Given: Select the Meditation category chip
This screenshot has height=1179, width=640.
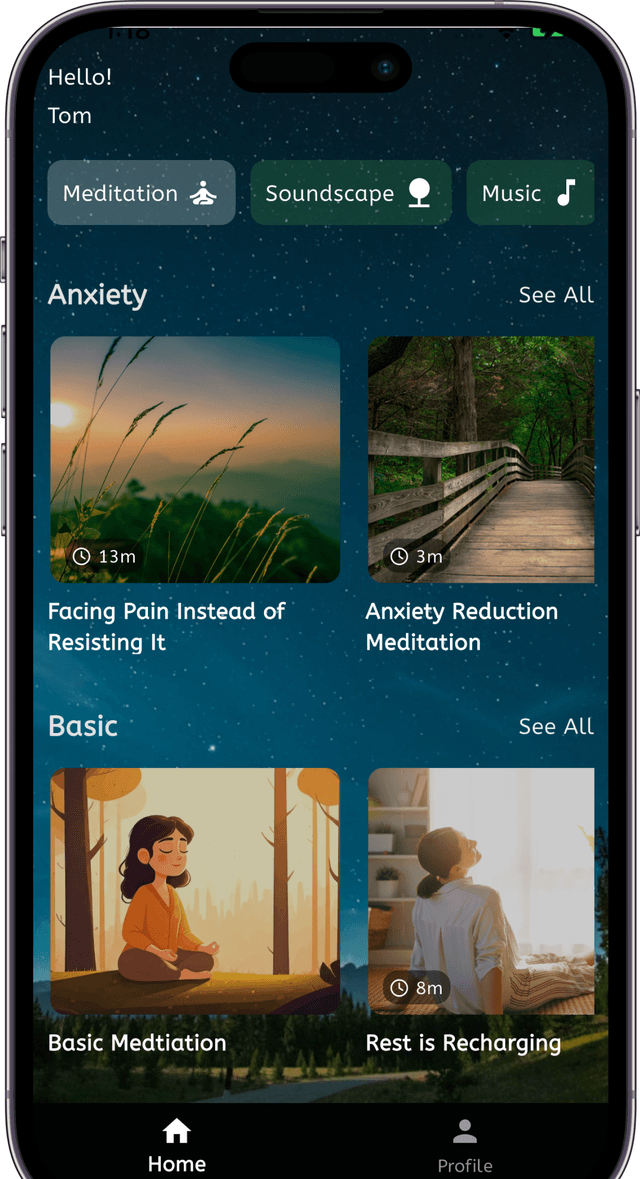Looking at the screenshot, I should (141, 193).
